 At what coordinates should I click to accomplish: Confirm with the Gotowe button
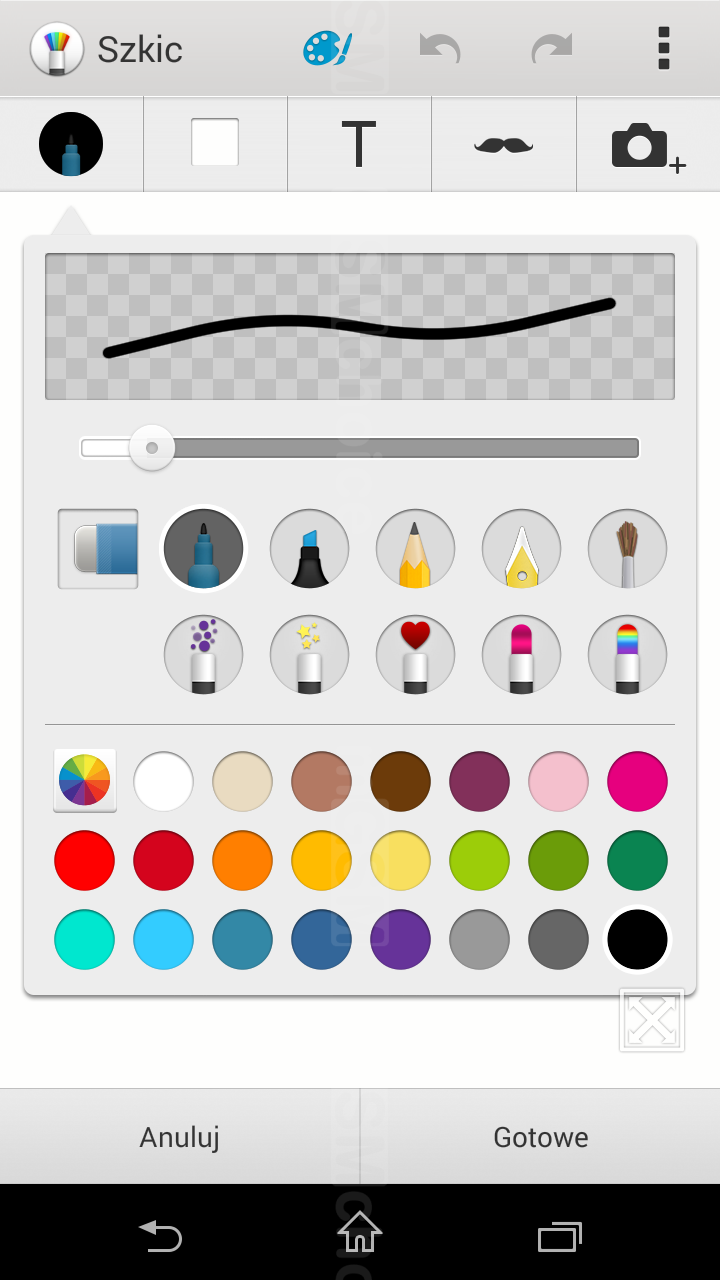[541, 1137]
